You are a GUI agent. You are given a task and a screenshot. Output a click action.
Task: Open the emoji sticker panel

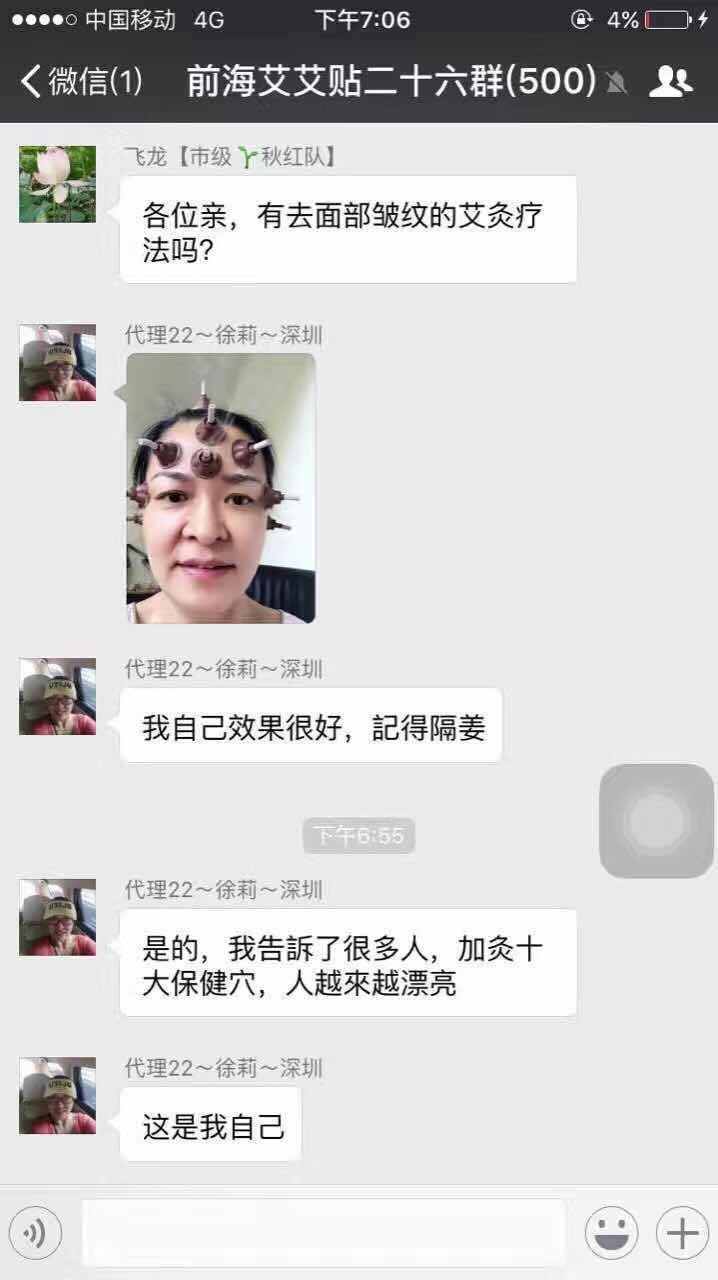(611, 1233)
